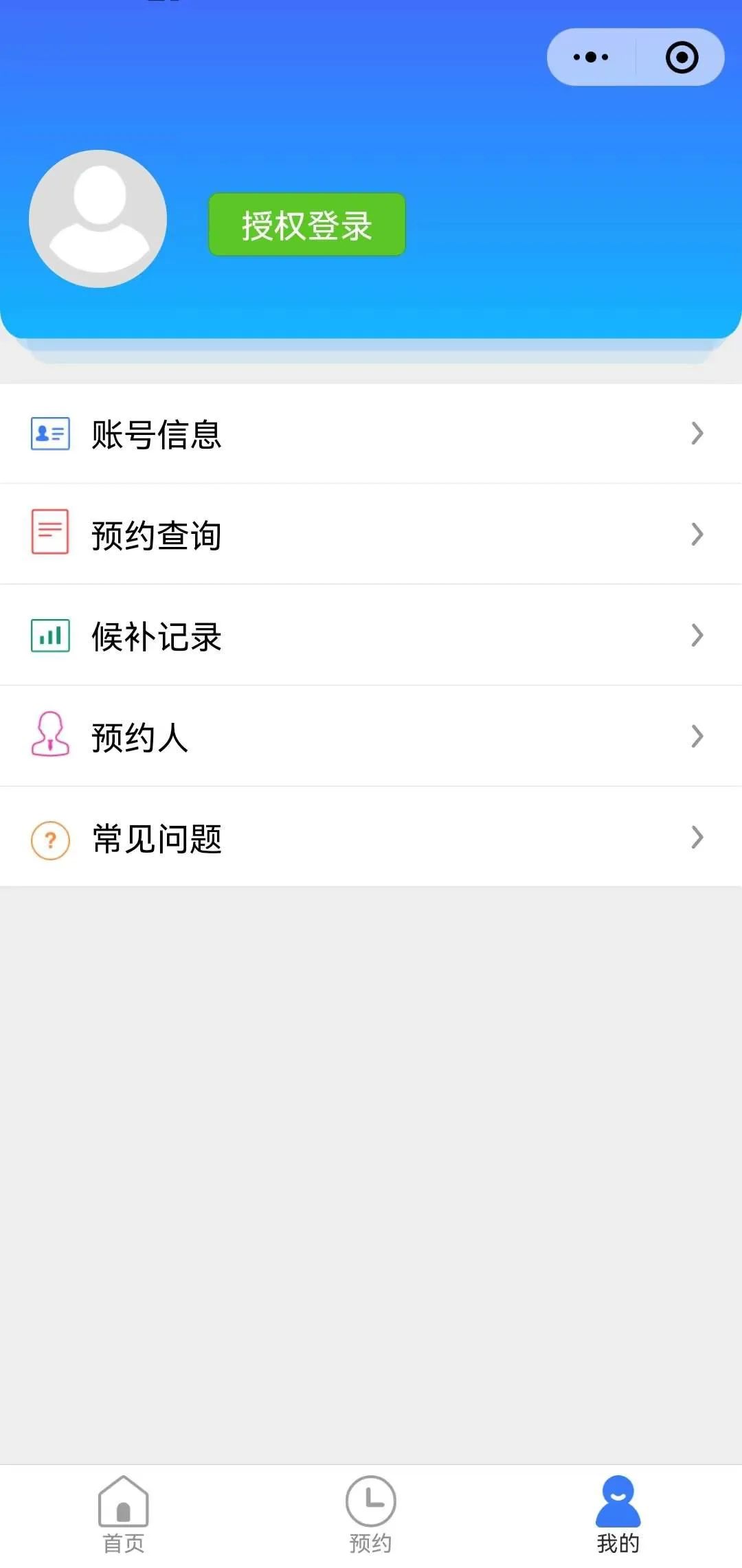Viewport: 742px width, 1568px height.
Task: Switch to the 预约 tab
Action: coord(371,1515)
